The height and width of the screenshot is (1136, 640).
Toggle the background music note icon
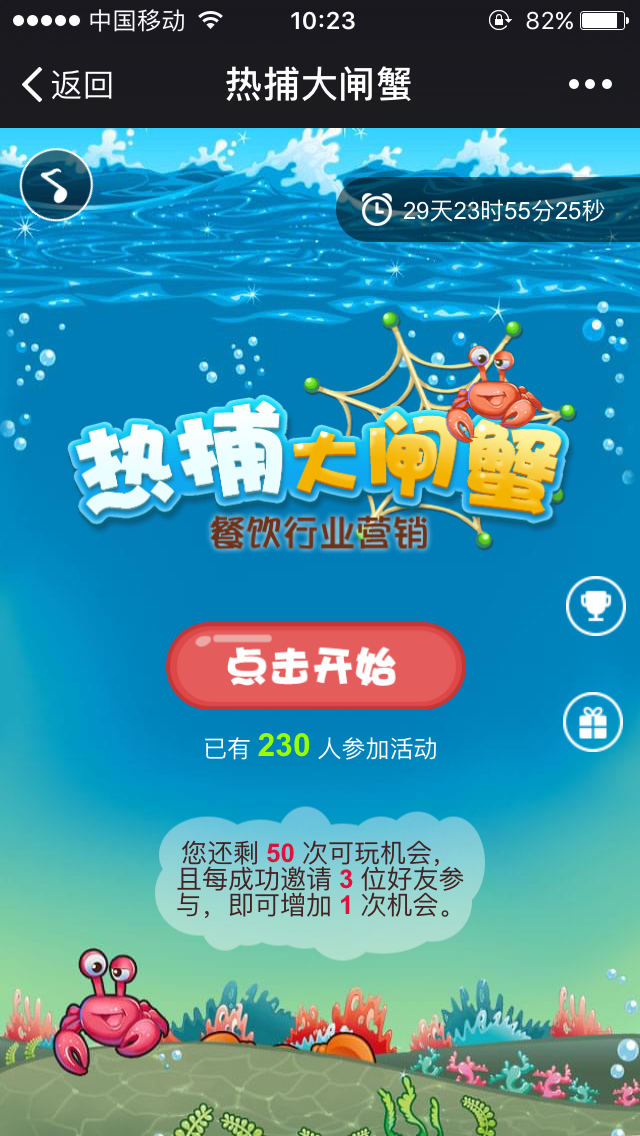click(56, 185)
